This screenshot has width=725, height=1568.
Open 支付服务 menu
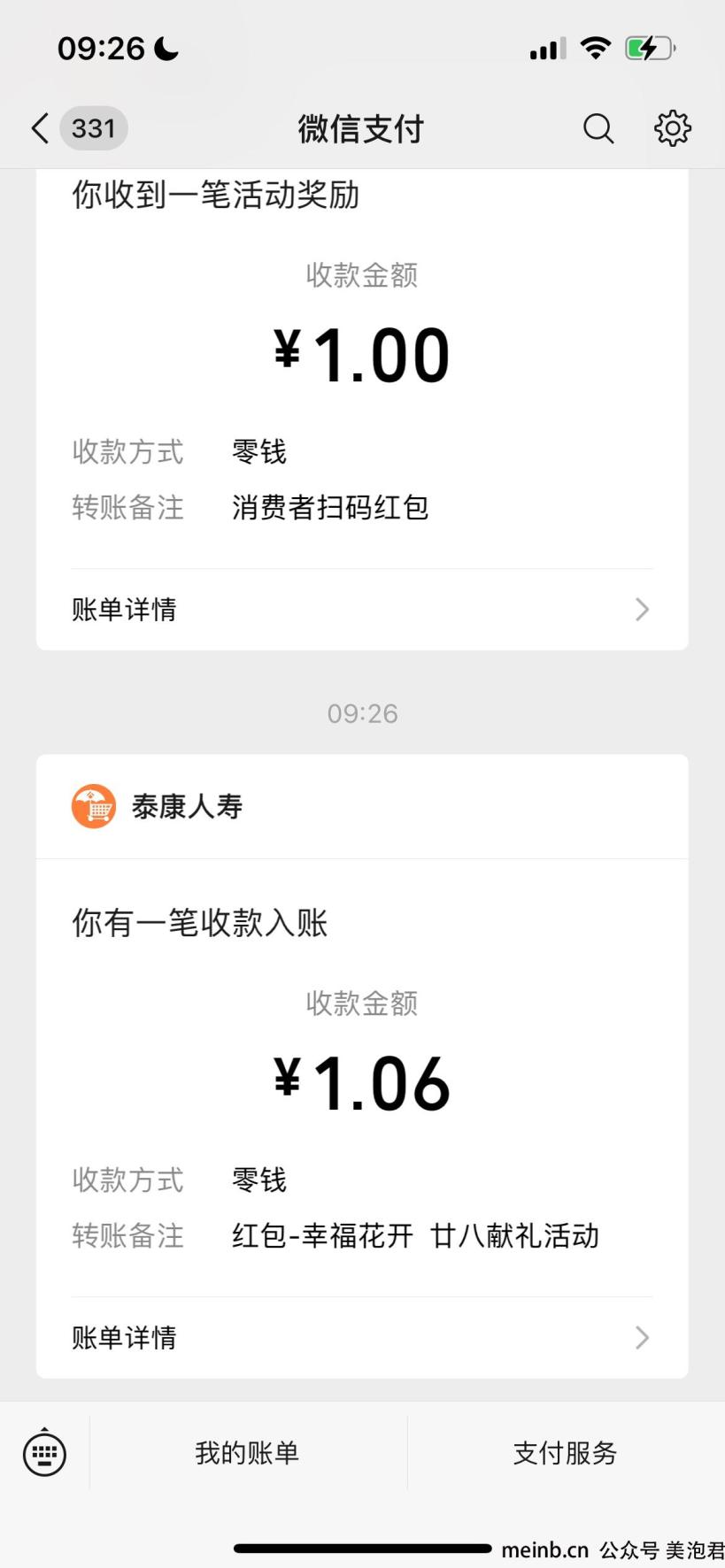tap(566, 1453)
